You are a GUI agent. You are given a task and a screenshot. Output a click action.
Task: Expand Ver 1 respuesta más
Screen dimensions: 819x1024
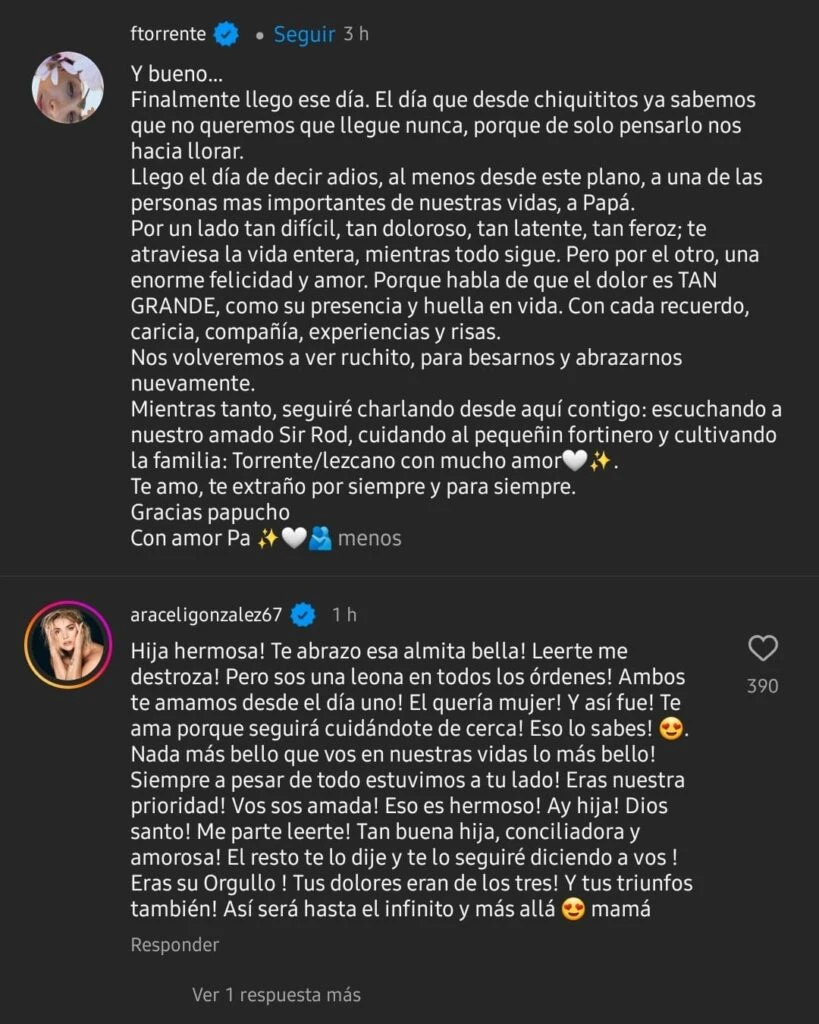276,995
